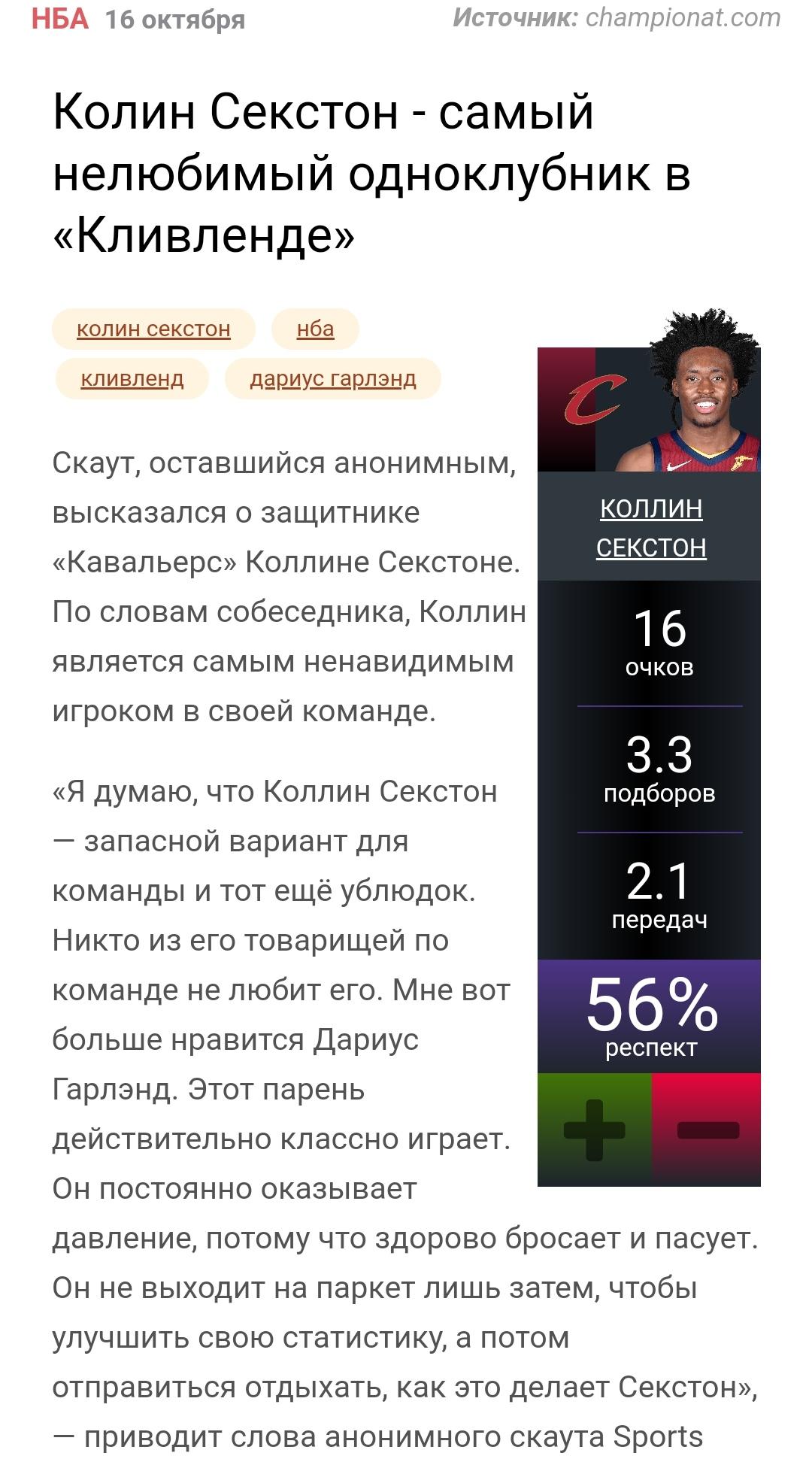Select the нба tag chip
The width and height of the screenshot is (812, 1459).
(315, 329)
